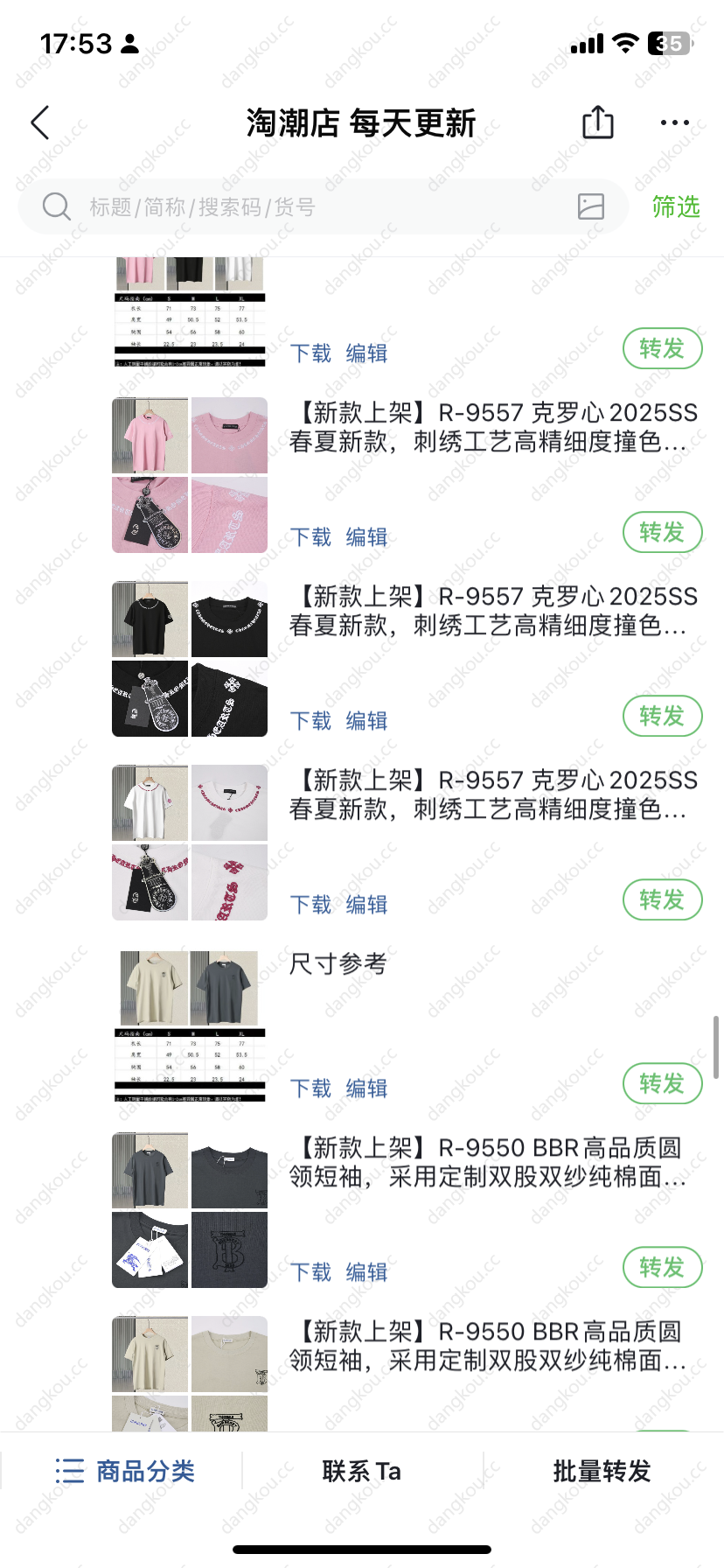The width and height of the screenshot is (724, 1568).
Task: Tap 联系 Ta to contact the seller
Action: click(361, 1471)
